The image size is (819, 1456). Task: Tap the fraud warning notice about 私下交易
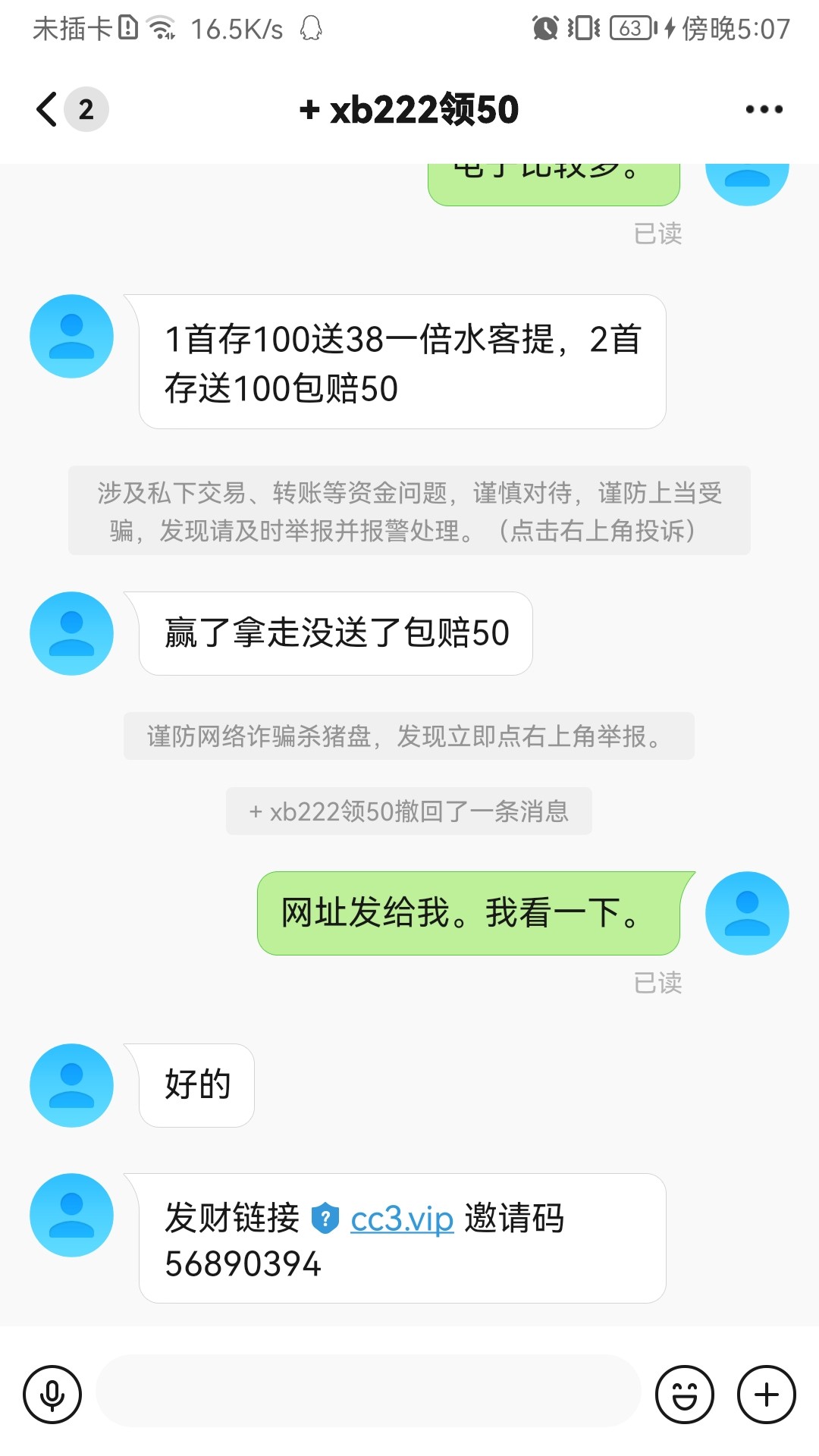[x=409, y=512]
